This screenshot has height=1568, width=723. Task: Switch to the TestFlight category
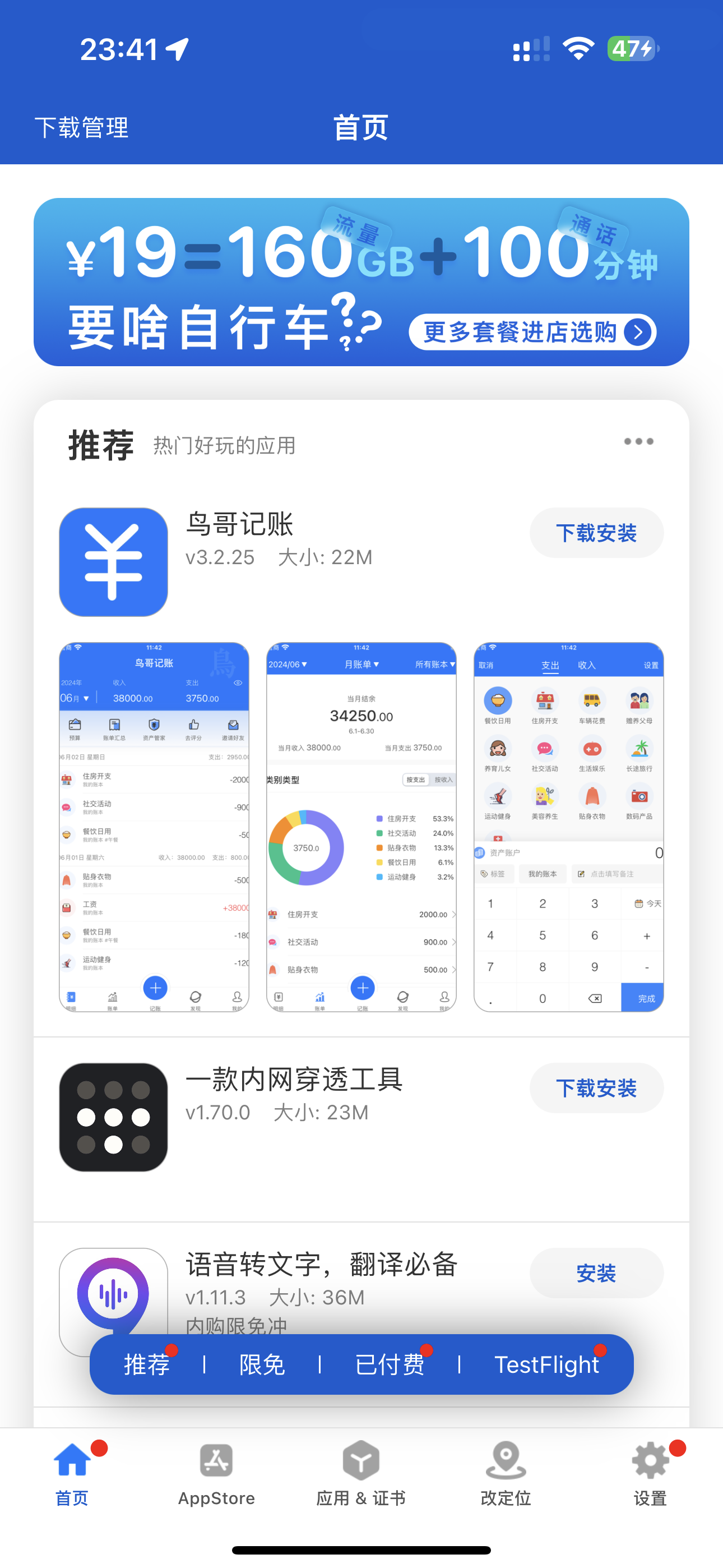pyautogui.click(x=546, y=1364)
